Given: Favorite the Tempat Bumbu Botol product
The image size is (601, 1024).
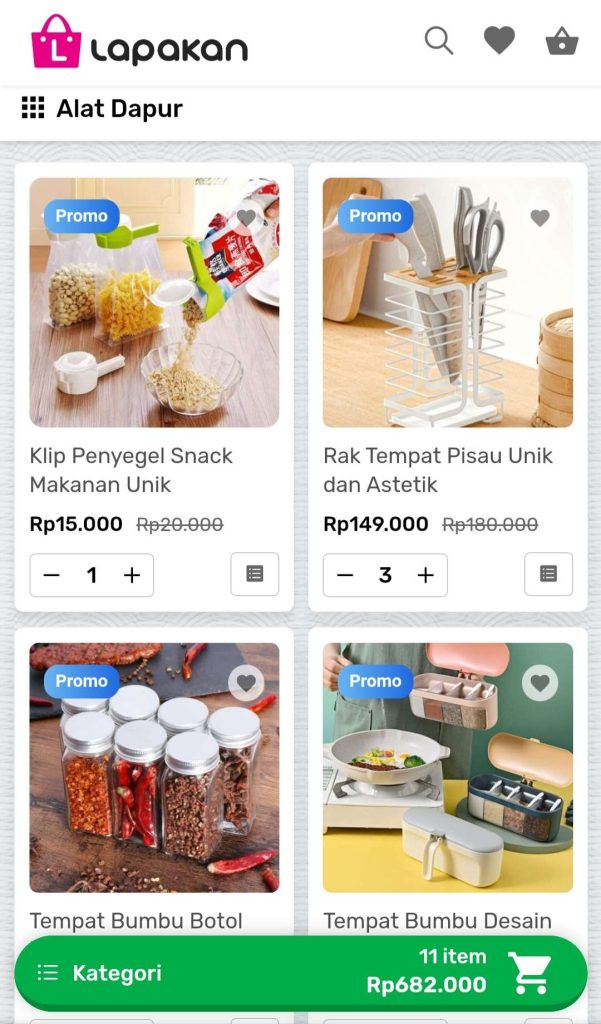Looking at the screenshot, I should [x=246, y=683].
